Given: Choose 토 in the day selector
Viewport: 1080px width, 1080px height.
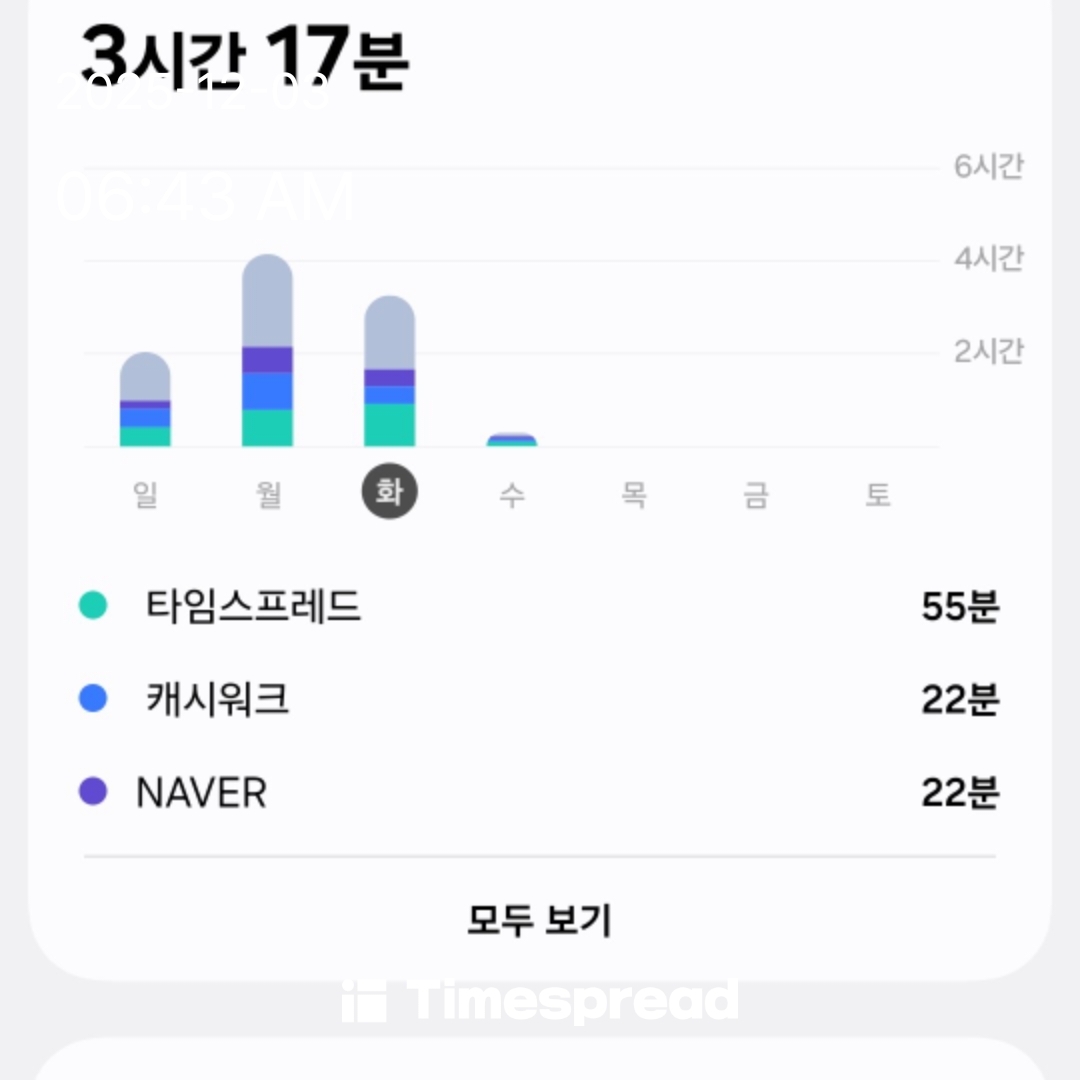Looking at the screenshot, I should 878,494.
